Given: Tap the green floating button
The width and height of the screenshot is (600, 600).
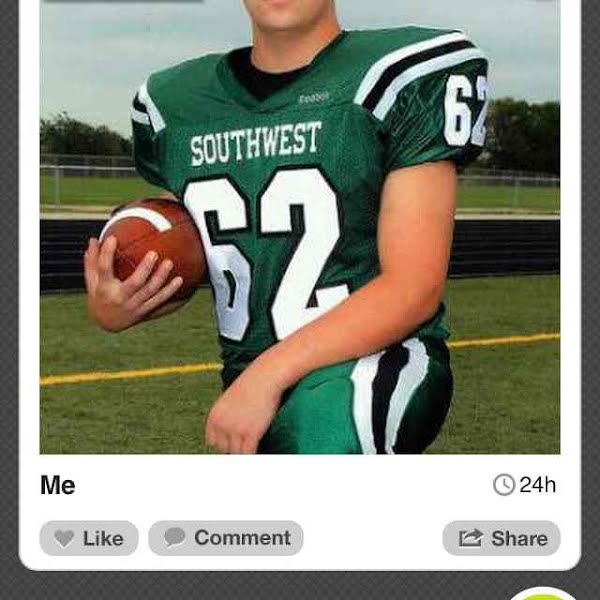Looking at the screenshot, I should 545,594.
